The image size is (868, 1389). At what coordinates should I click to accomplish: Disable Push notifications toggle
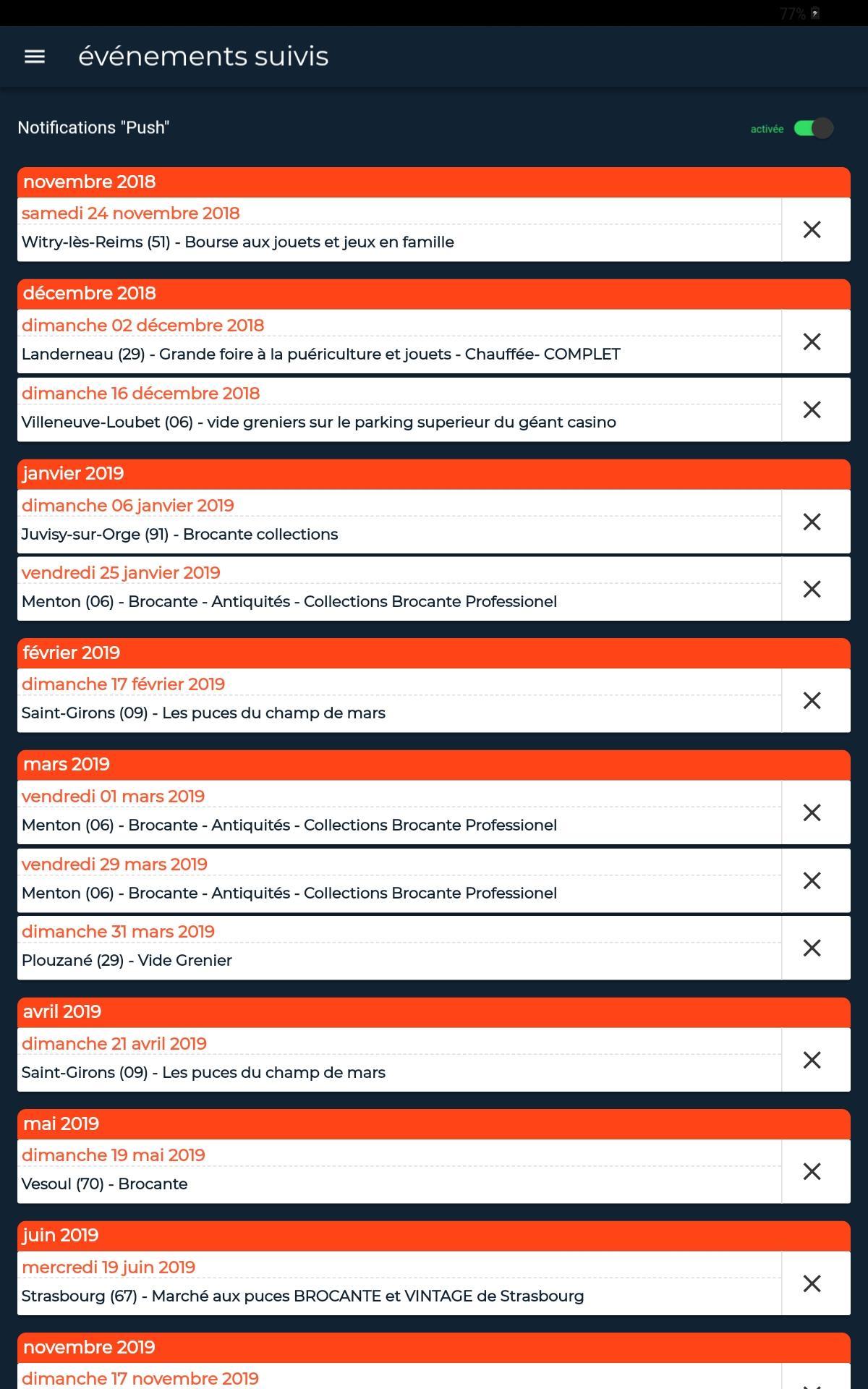[x=813, y=128]
